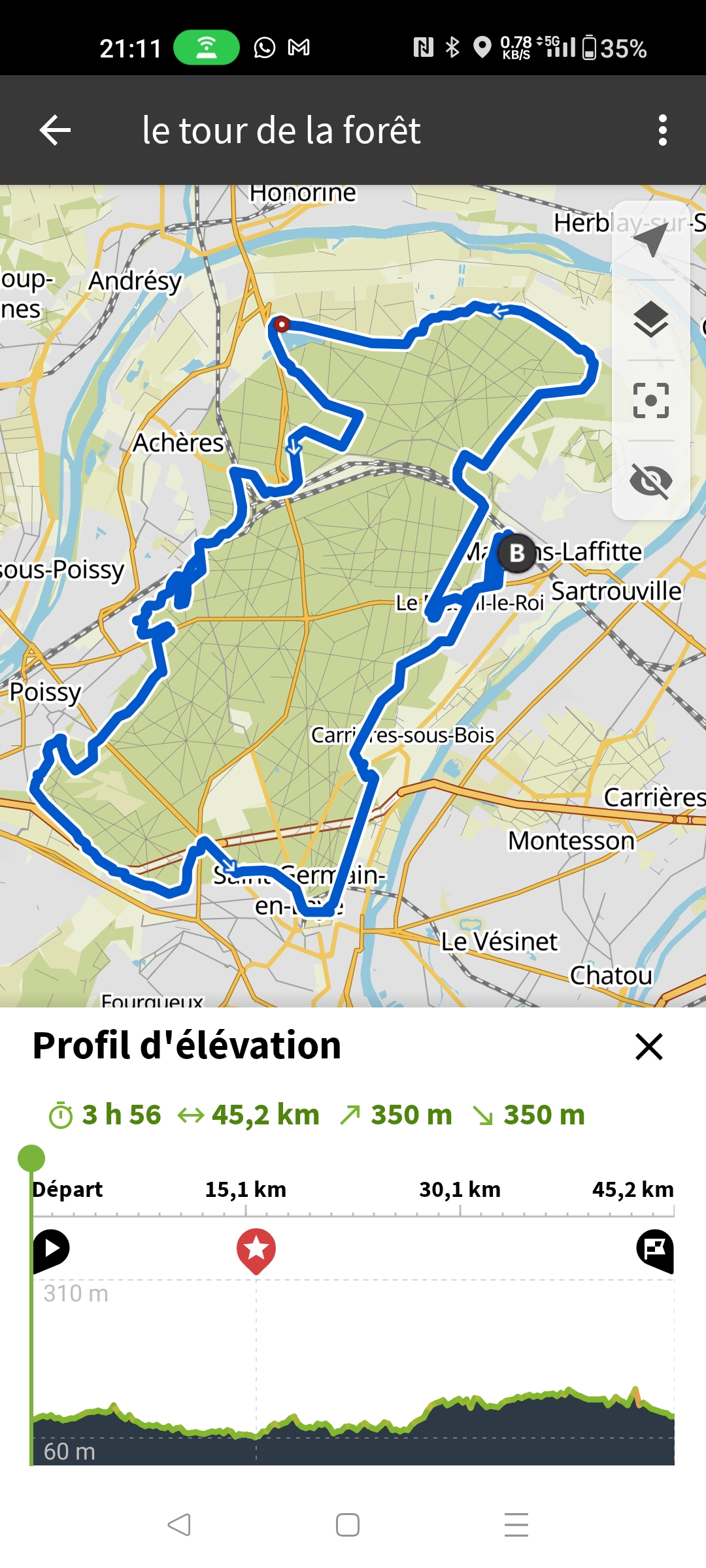This screenshot has height=1568, width=706.
Task: Fit the whole route in view
Action: 650,400
